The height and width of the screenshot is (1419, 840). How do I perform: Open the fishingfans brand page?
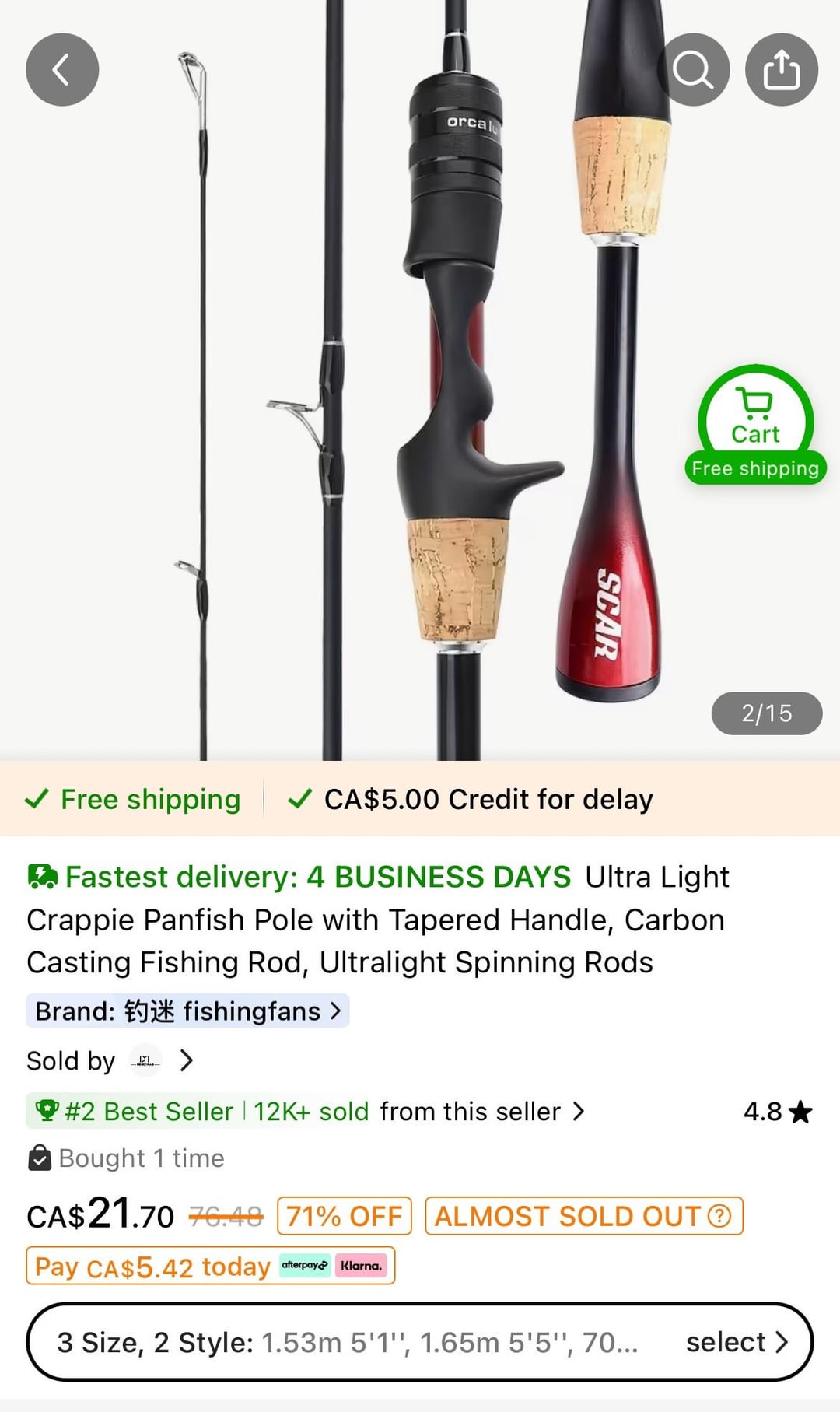[x=187, y=1011]
